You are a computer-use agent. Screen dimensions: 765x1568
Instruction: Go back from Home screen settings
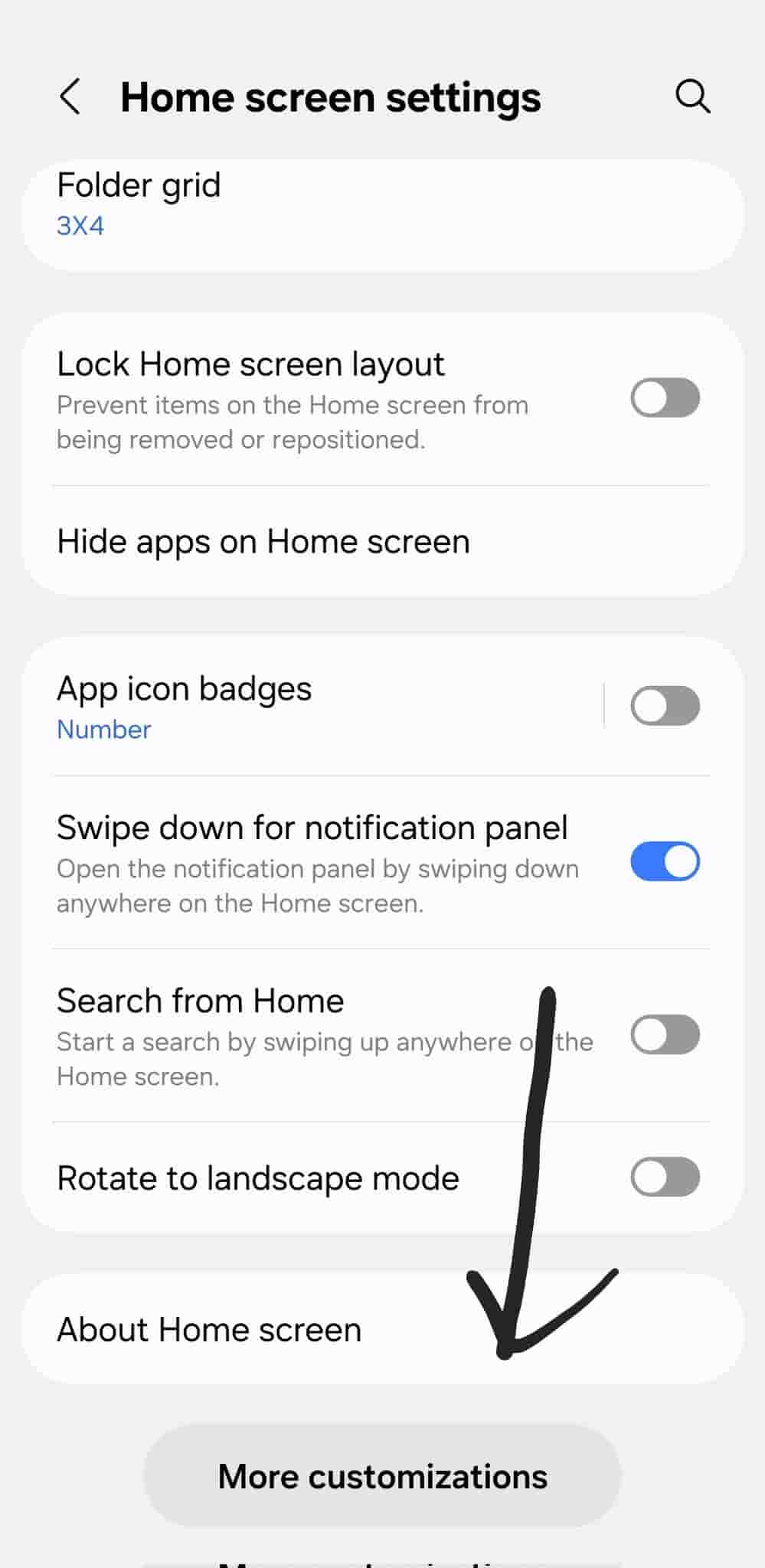tap(70, 98)
